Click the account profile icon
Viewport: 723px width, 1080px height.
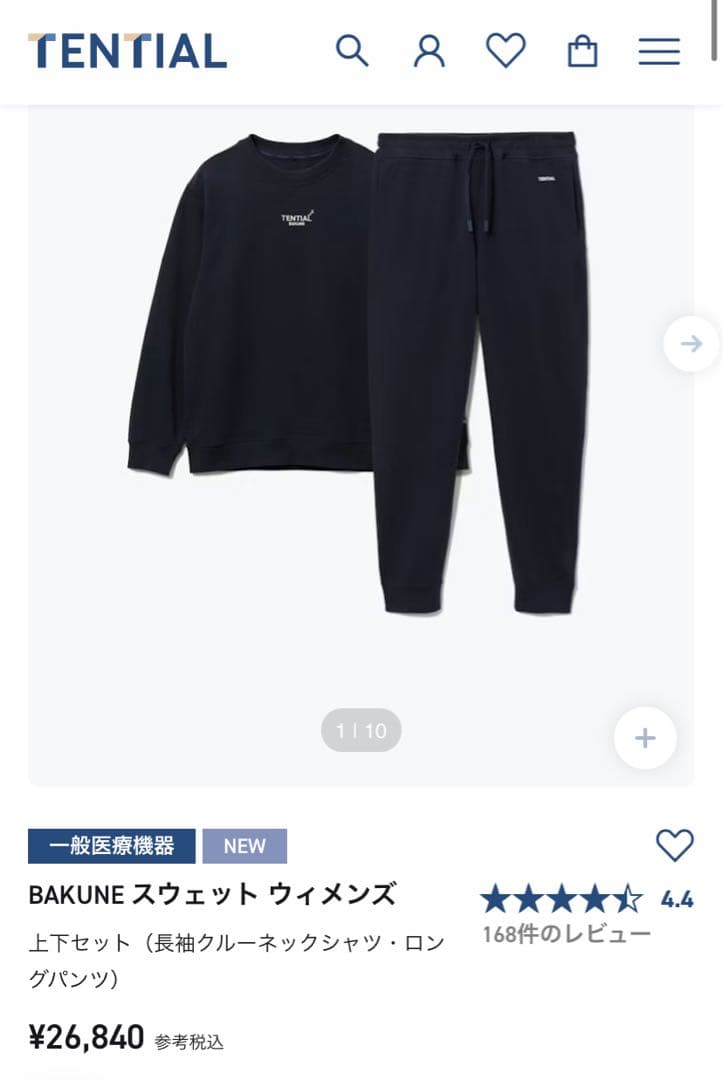pyautogui.click(x=429, y=50)
